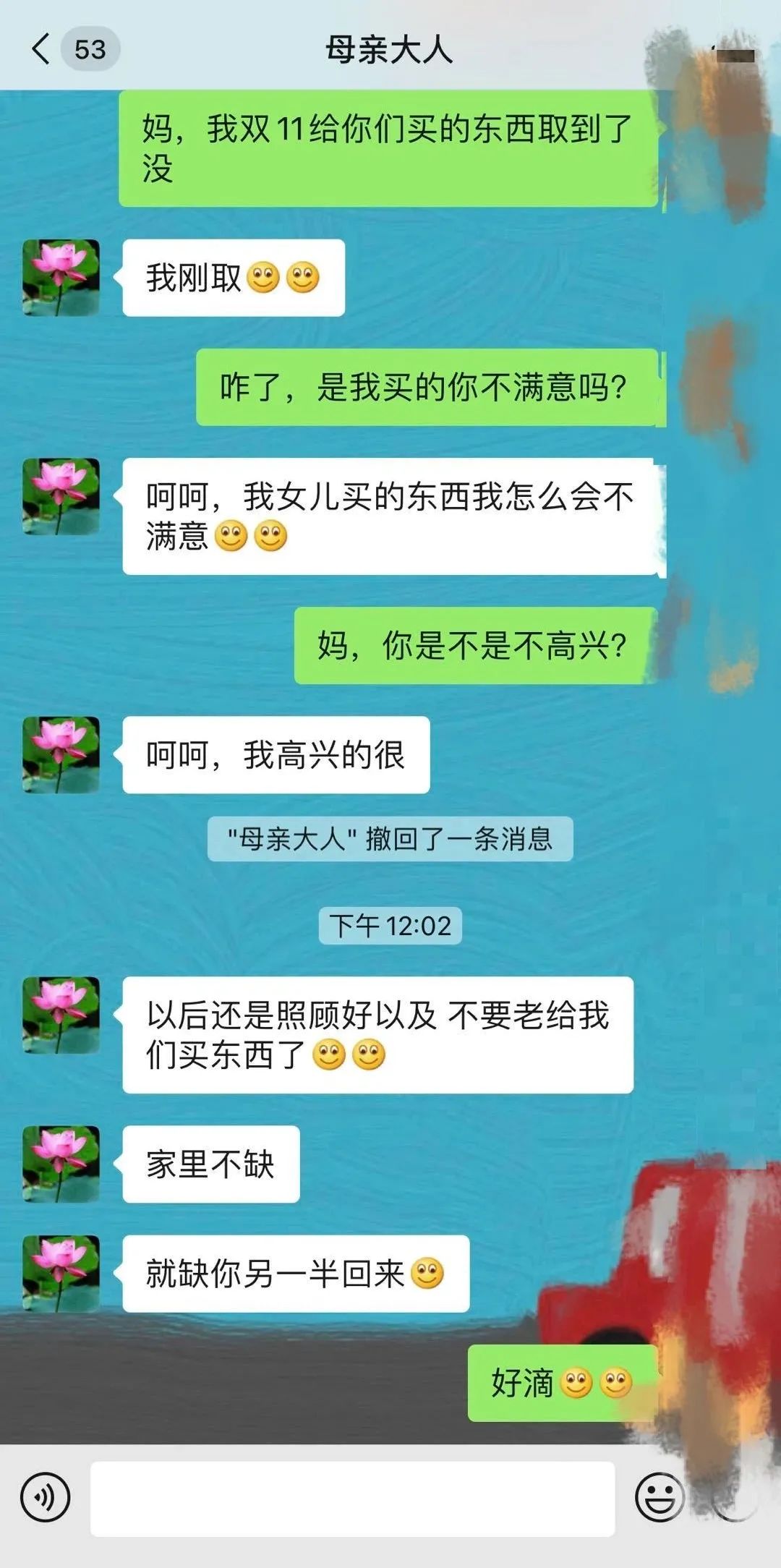Go back to the chat list

point(42,49)
